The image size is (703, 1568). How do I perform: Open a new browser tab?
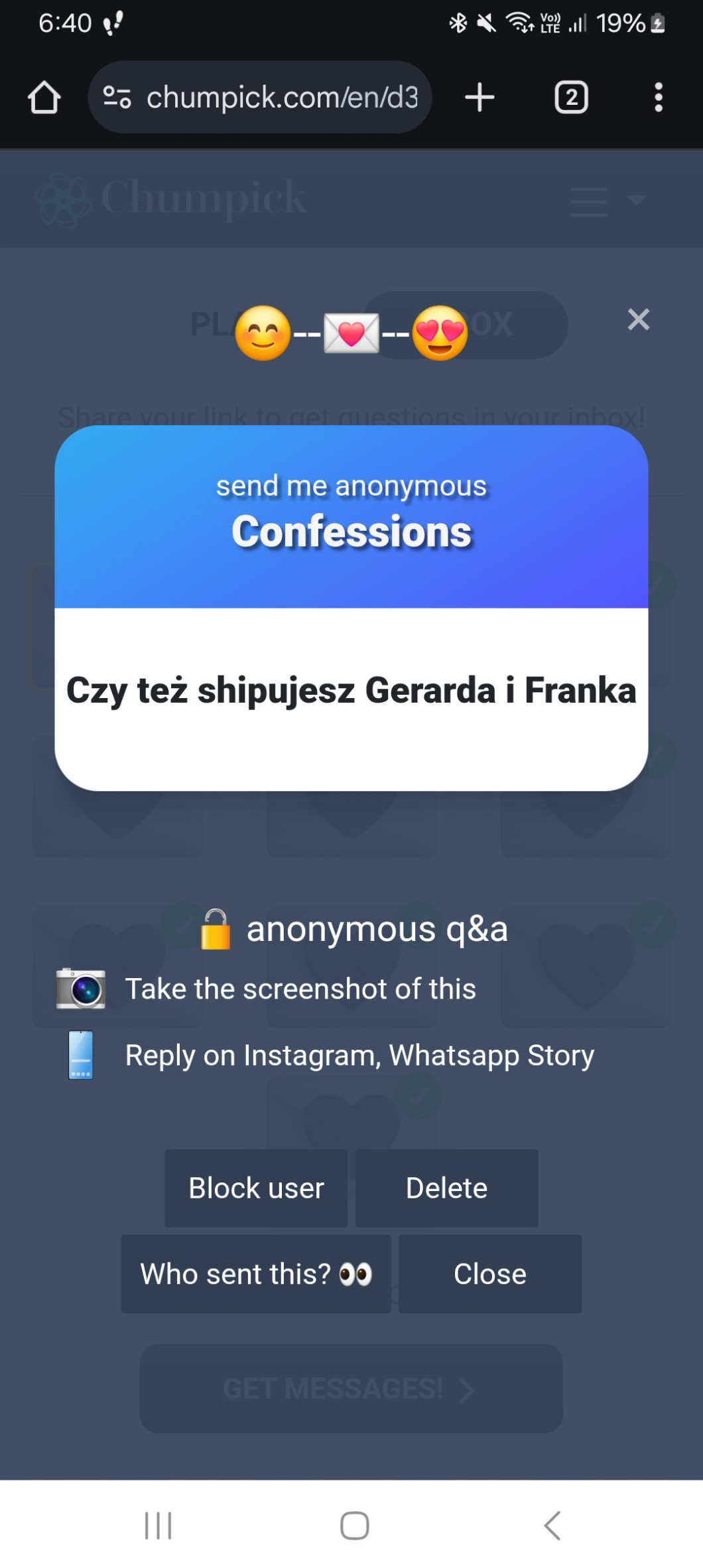click(479, 98)
